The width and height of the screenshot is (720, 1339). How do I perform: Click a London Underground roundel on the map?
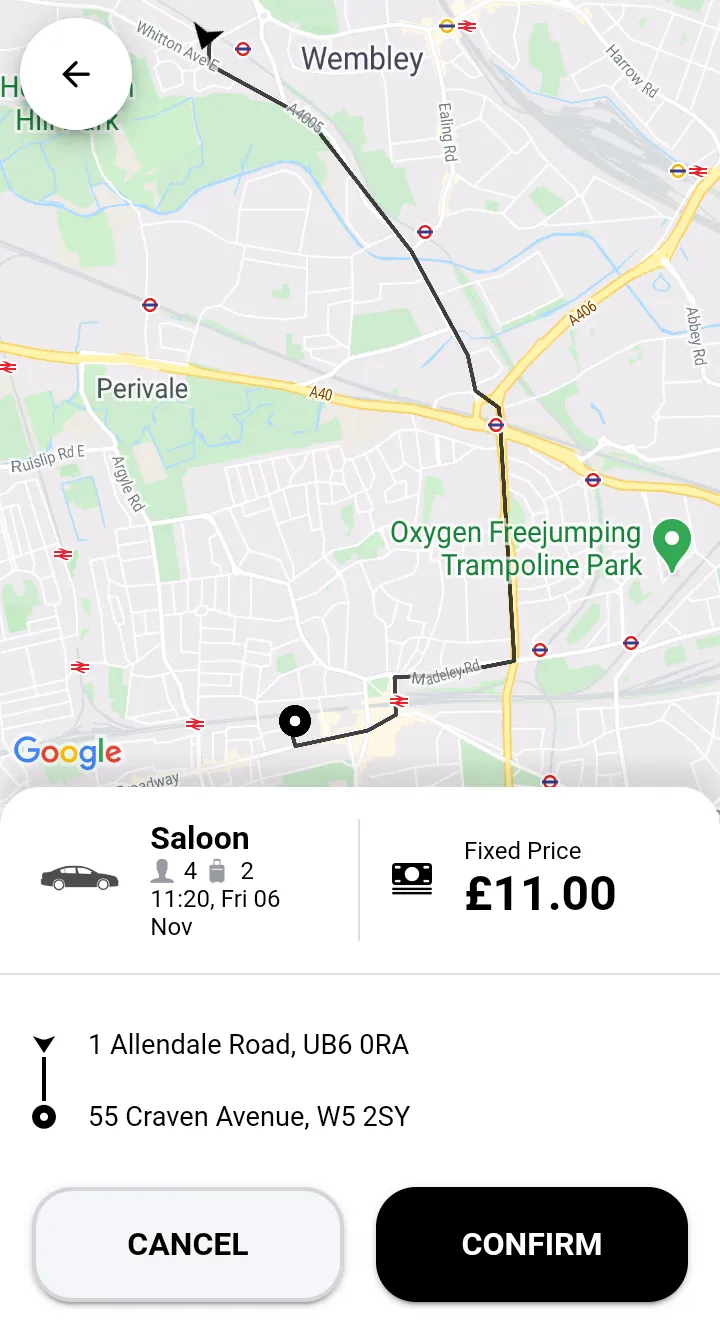click(424, 231)
